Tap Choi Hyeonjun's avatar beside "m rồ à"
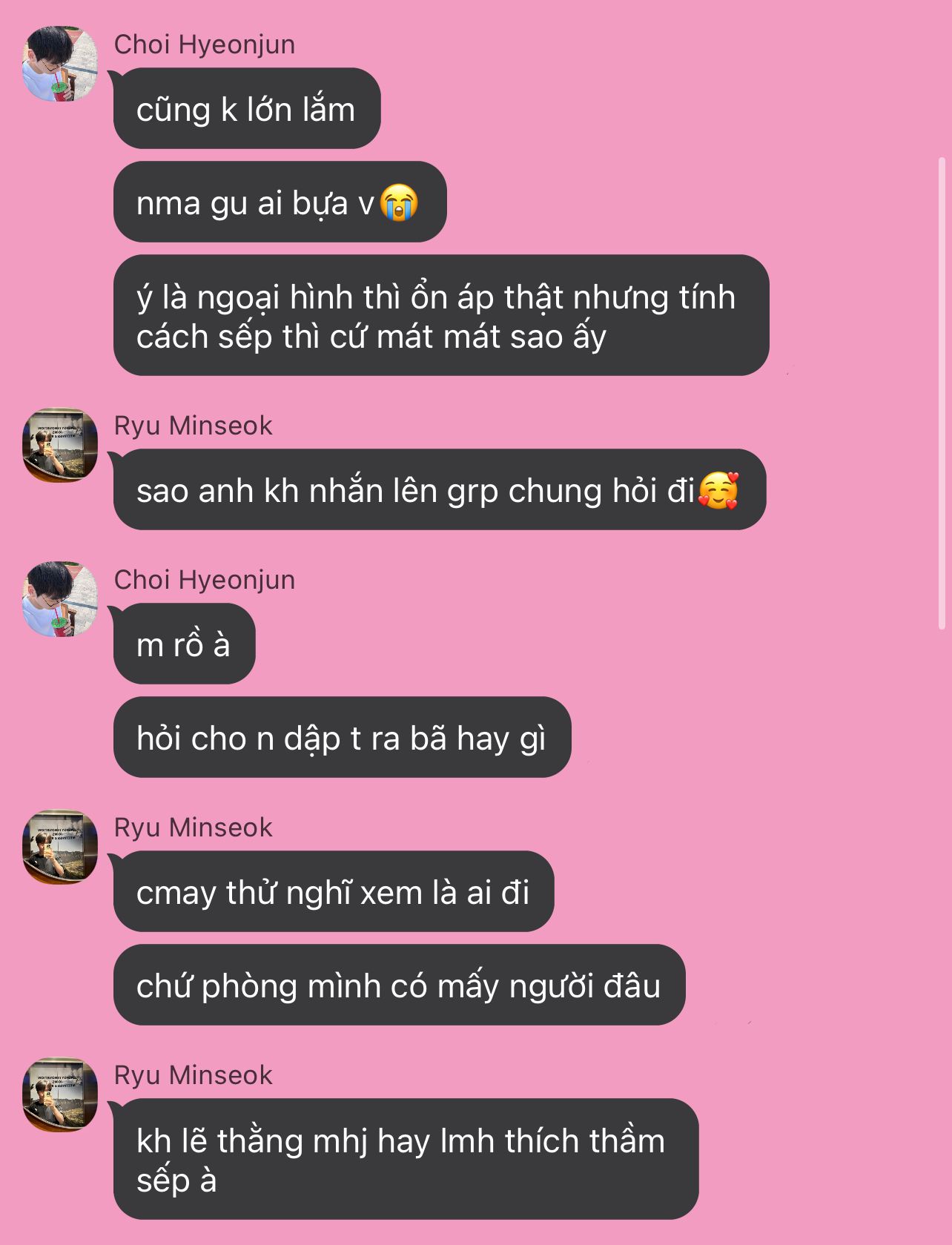Viewport: 952px width, 1245px height. pos(60,599)
